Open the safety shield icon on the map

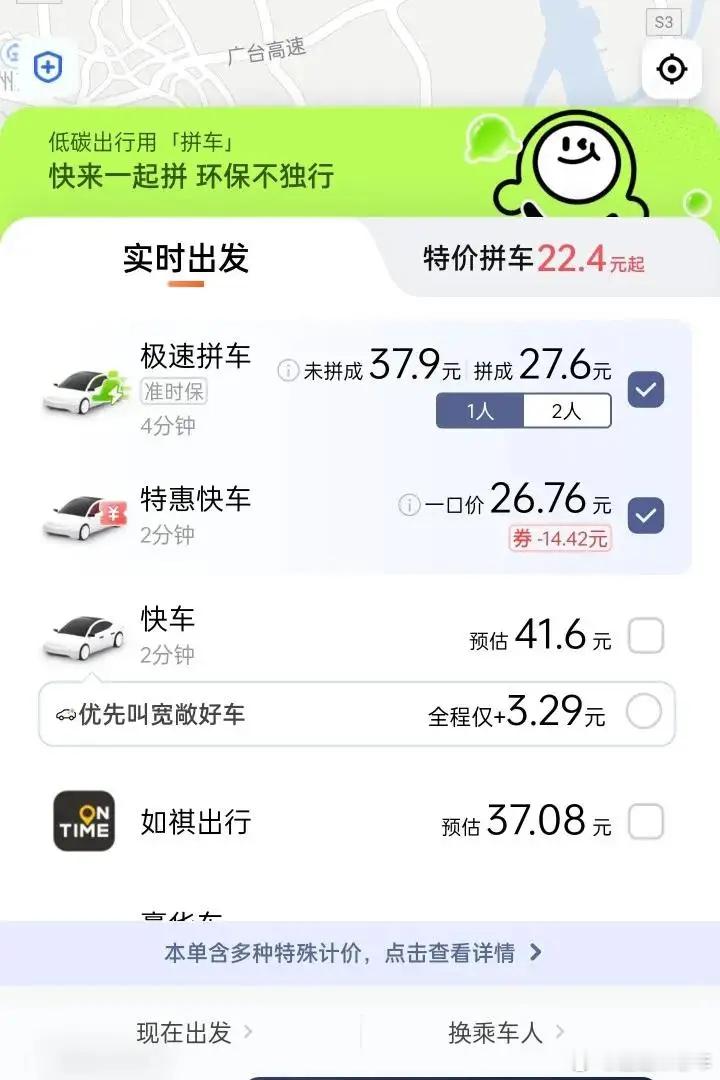click(x=47, y=67)
